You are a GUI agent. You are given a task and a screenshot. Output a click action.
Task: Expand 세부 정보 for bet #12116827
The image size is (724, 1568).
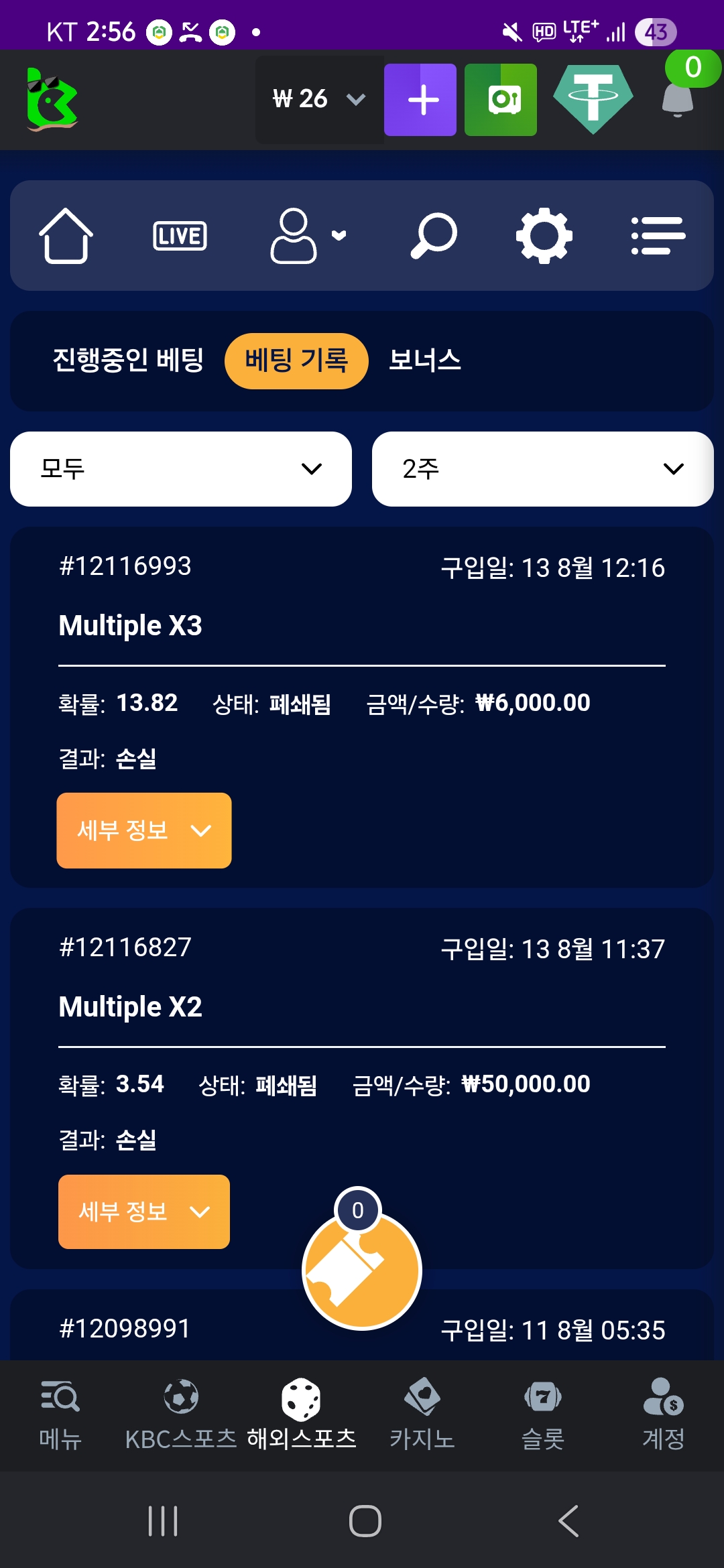coord(144,1212)
